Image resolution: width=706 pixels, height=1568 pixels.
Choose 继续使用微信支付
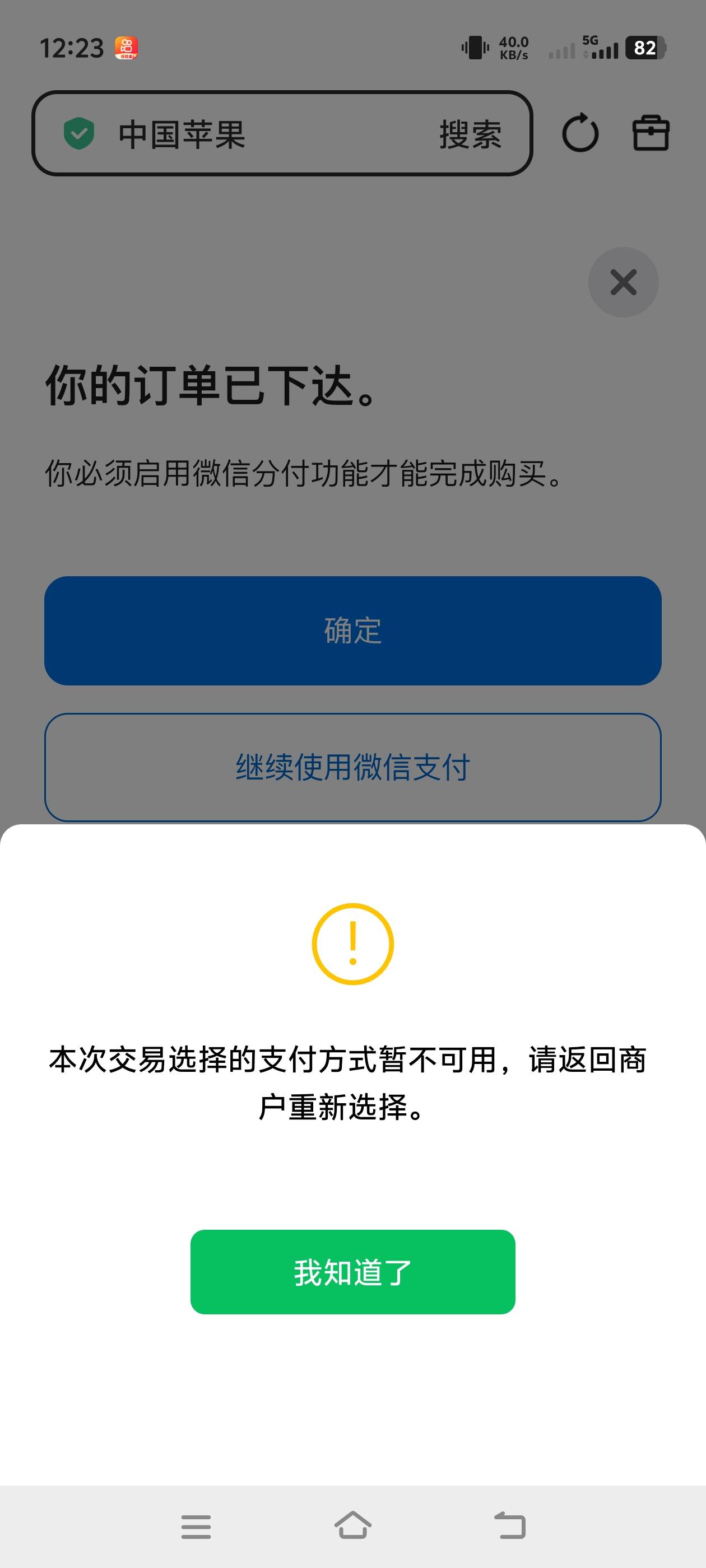(x=352, y=767)
